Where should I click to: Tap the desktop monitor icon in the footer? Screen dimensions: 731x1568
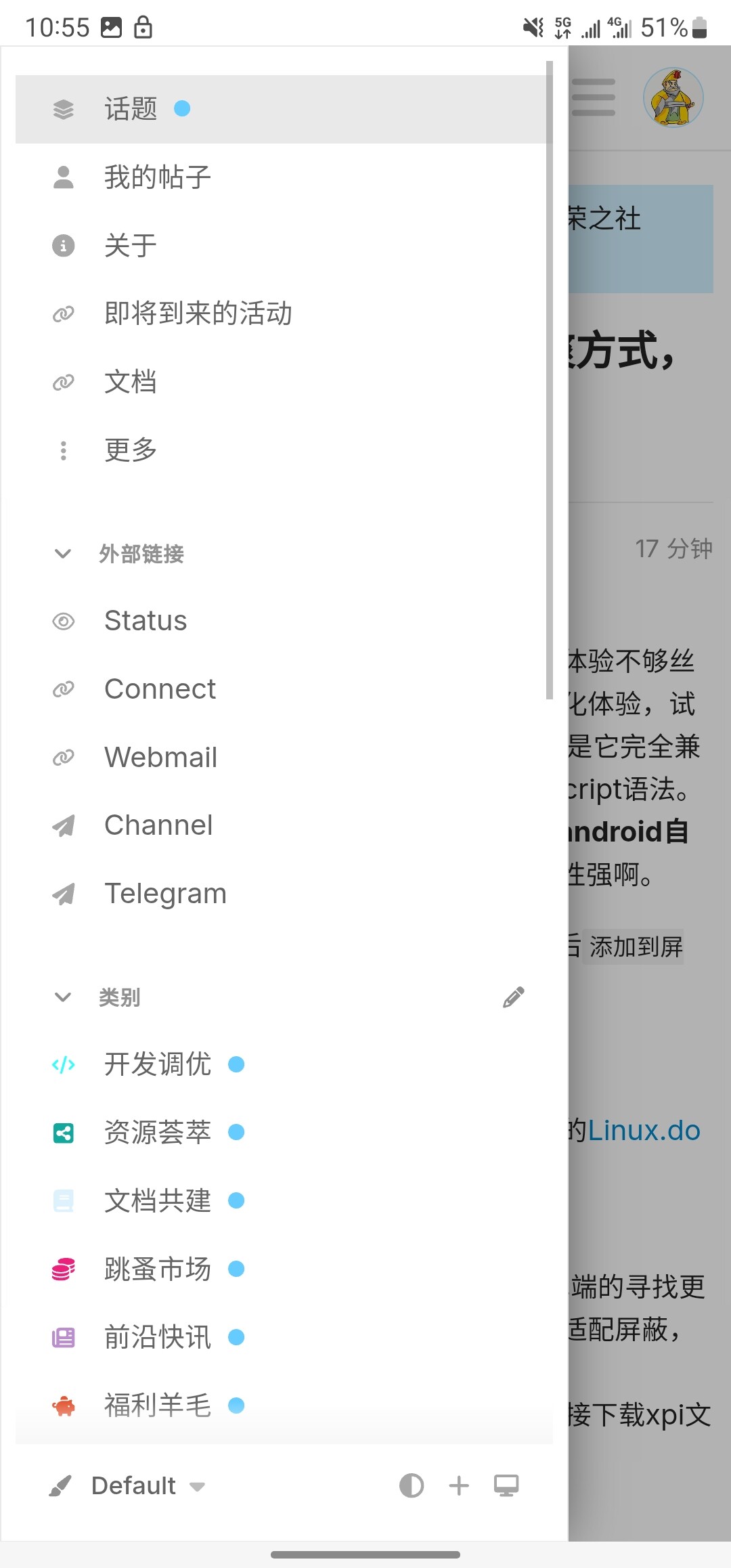point(506,1486)
